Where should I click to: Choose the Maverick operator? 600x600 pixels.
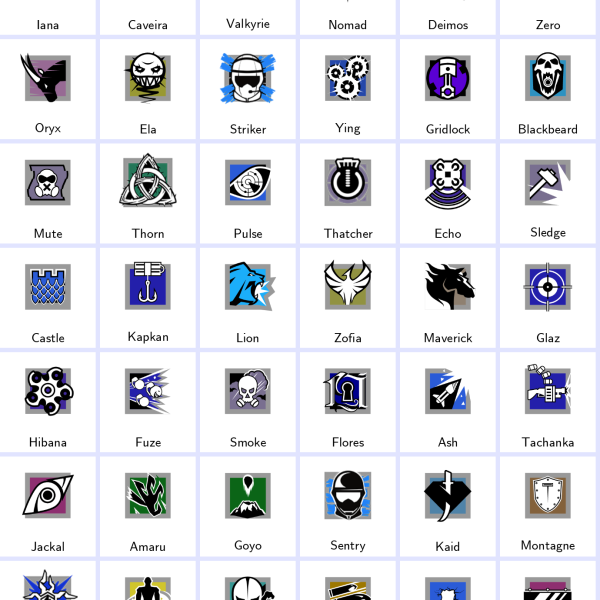pos(448,296)
